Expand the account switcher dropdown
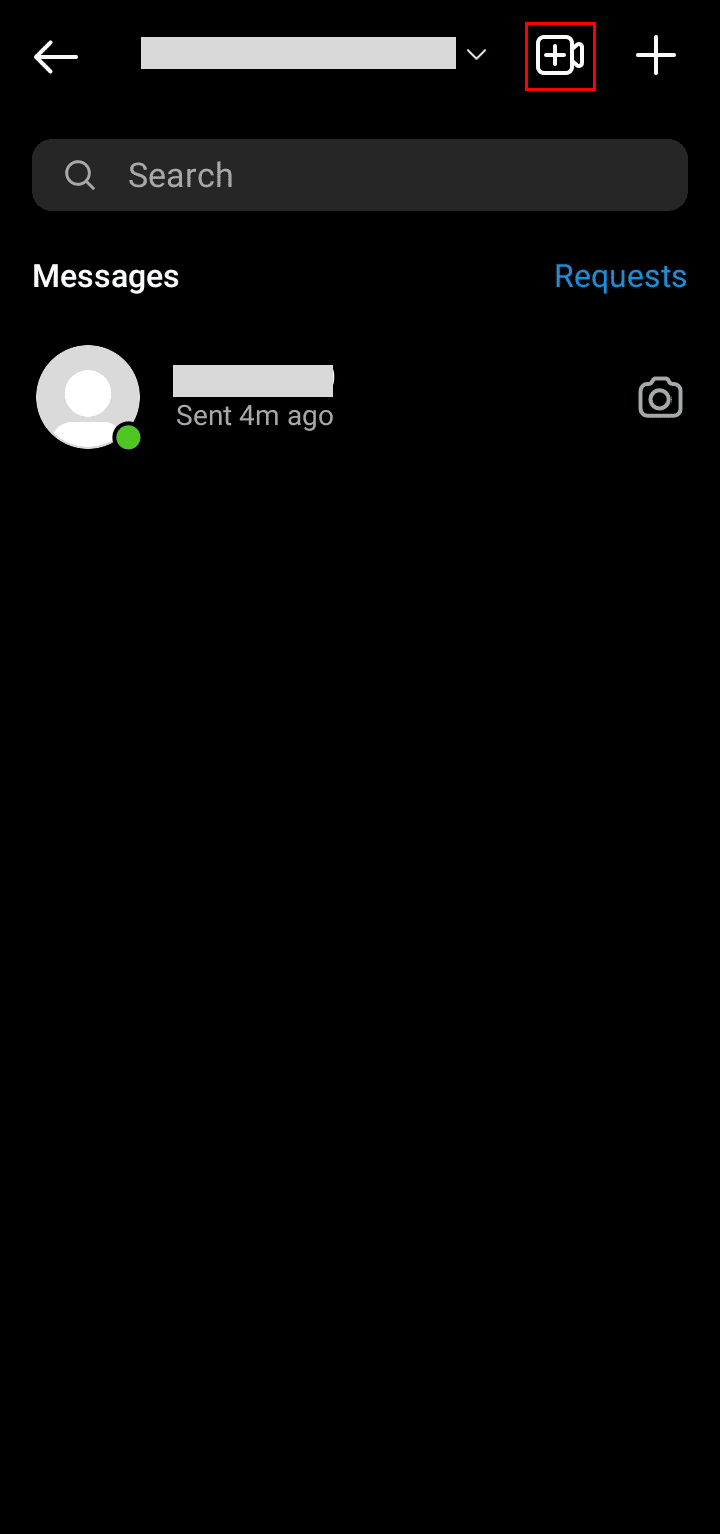This screenshot has width=720, height=1534. point(476,55)
